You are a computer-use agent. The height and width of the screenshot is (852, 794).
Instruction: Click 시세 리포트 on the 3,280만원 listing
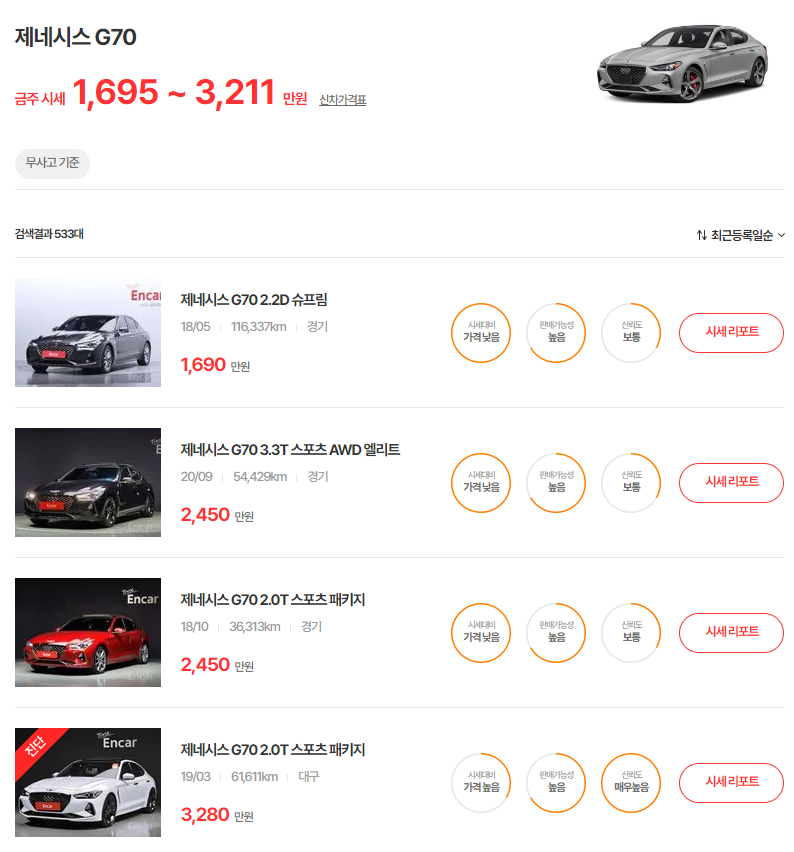(x=731, y=783)
